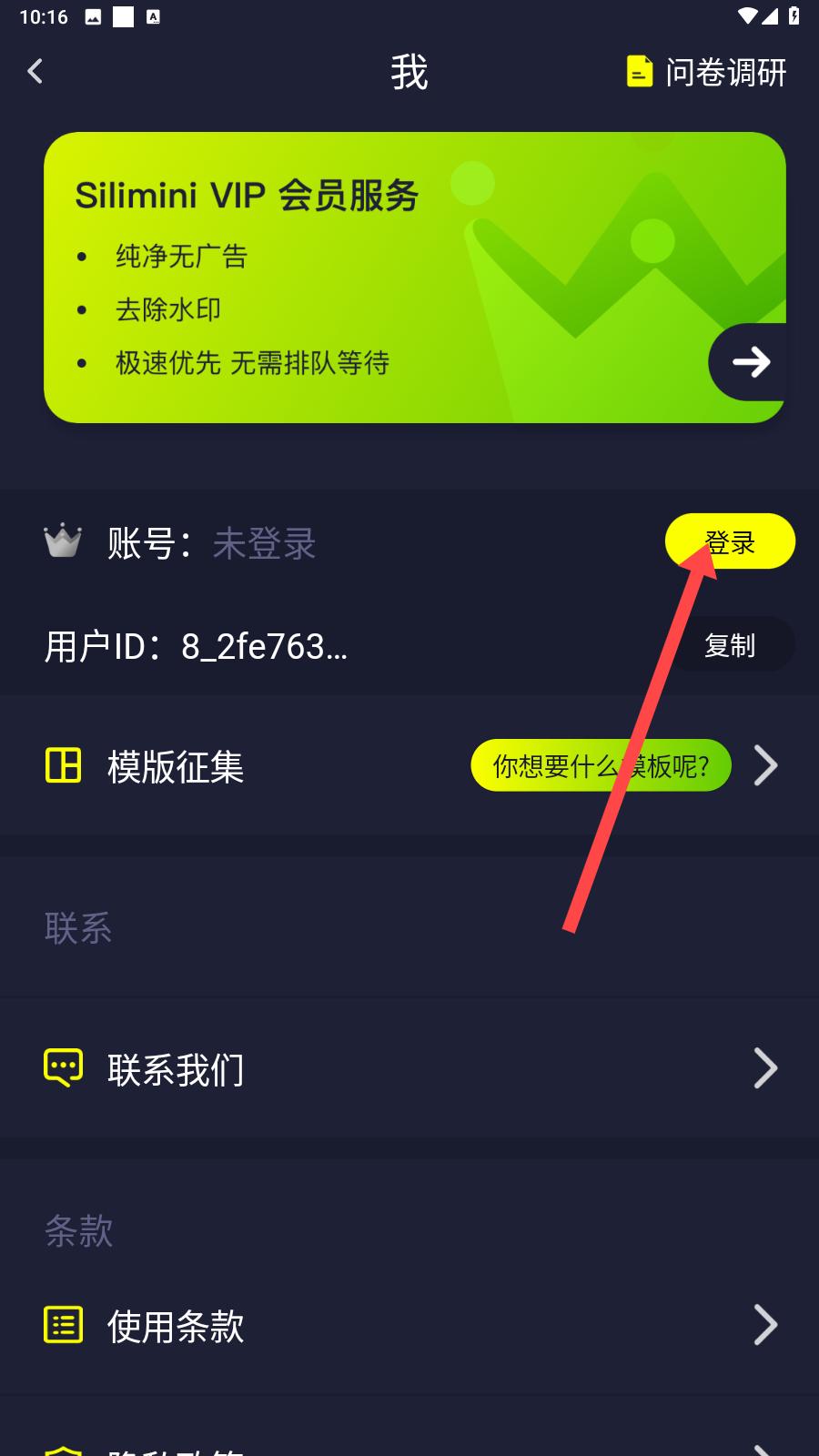Go back using the top-left arrow

(x=35, y=72)
